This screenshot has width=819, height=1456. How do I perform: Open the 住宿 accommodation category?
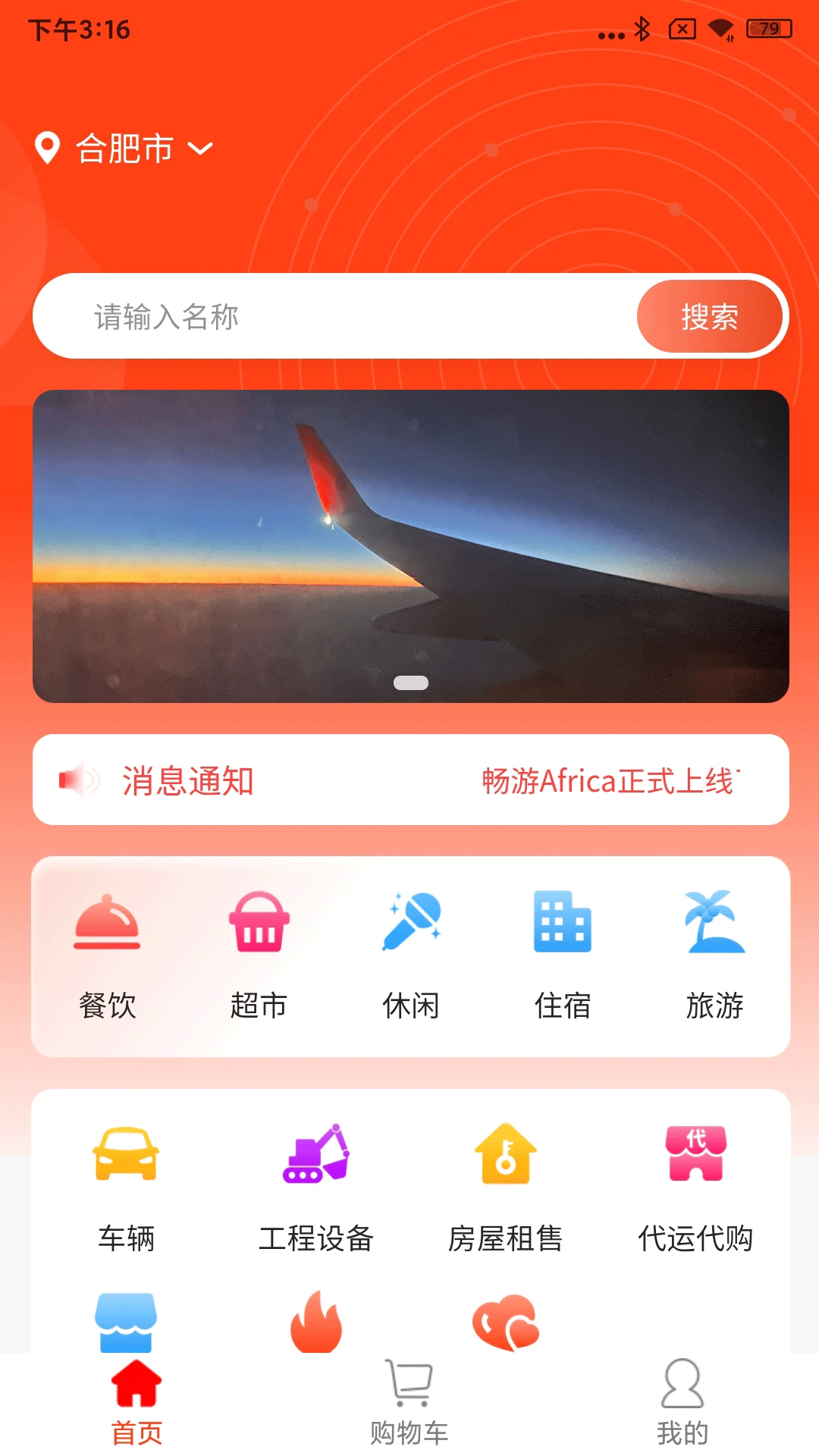(x=562, y=955)
